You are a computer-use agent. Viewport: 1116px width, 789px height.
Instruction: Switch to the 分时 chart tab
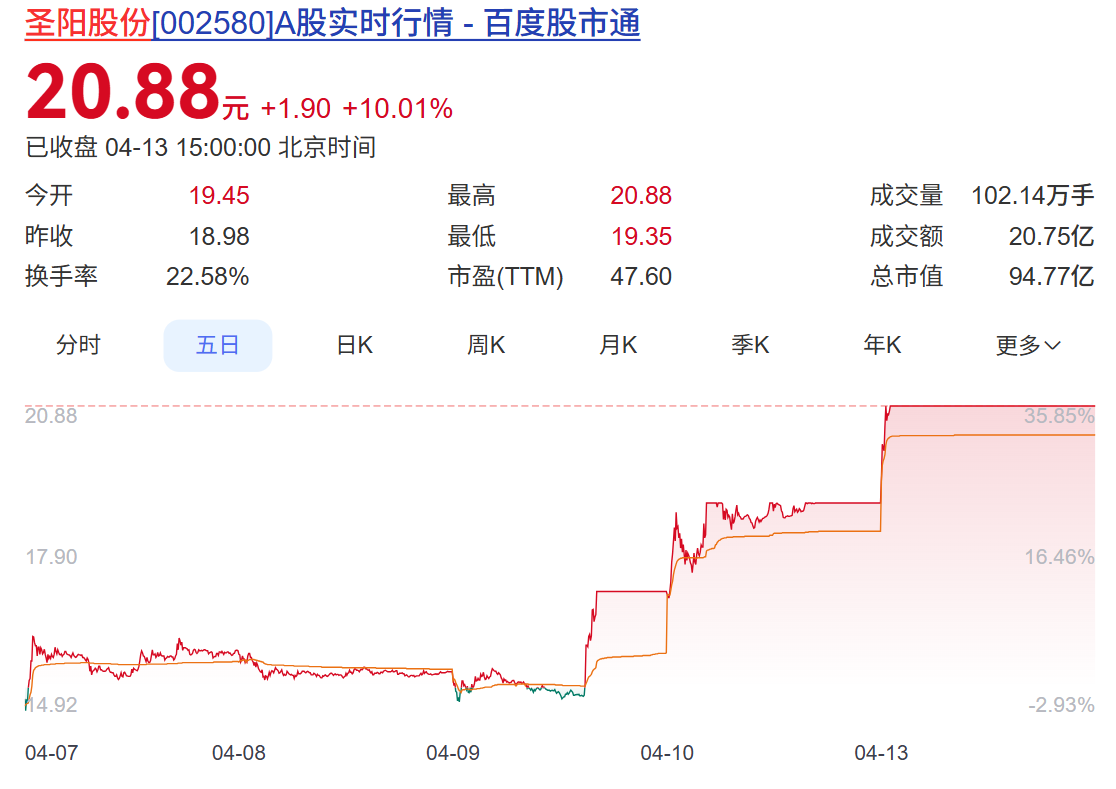click(78, 346)
